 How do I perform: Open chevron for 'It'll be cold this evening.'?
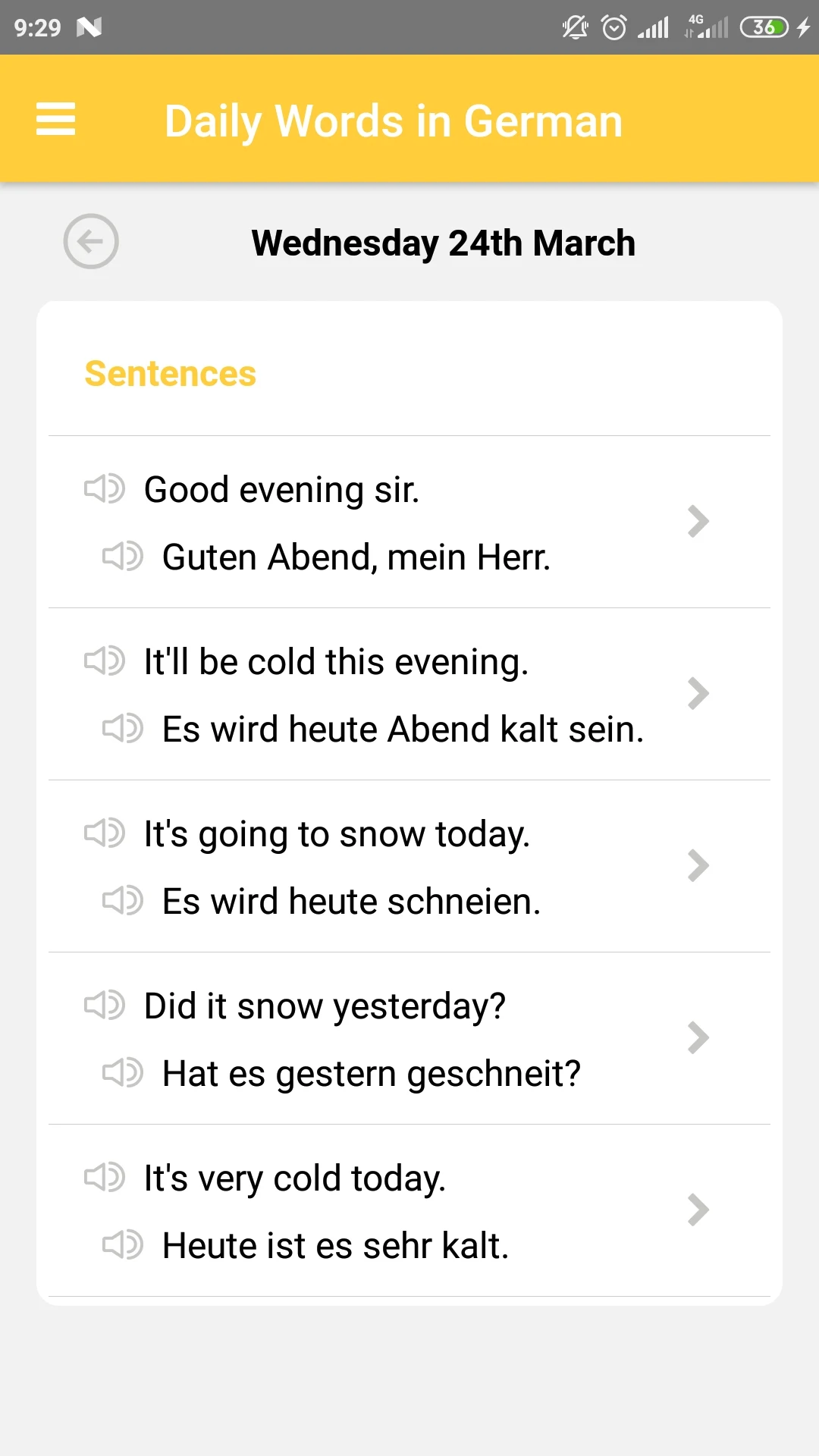click(x=697, y=693)
